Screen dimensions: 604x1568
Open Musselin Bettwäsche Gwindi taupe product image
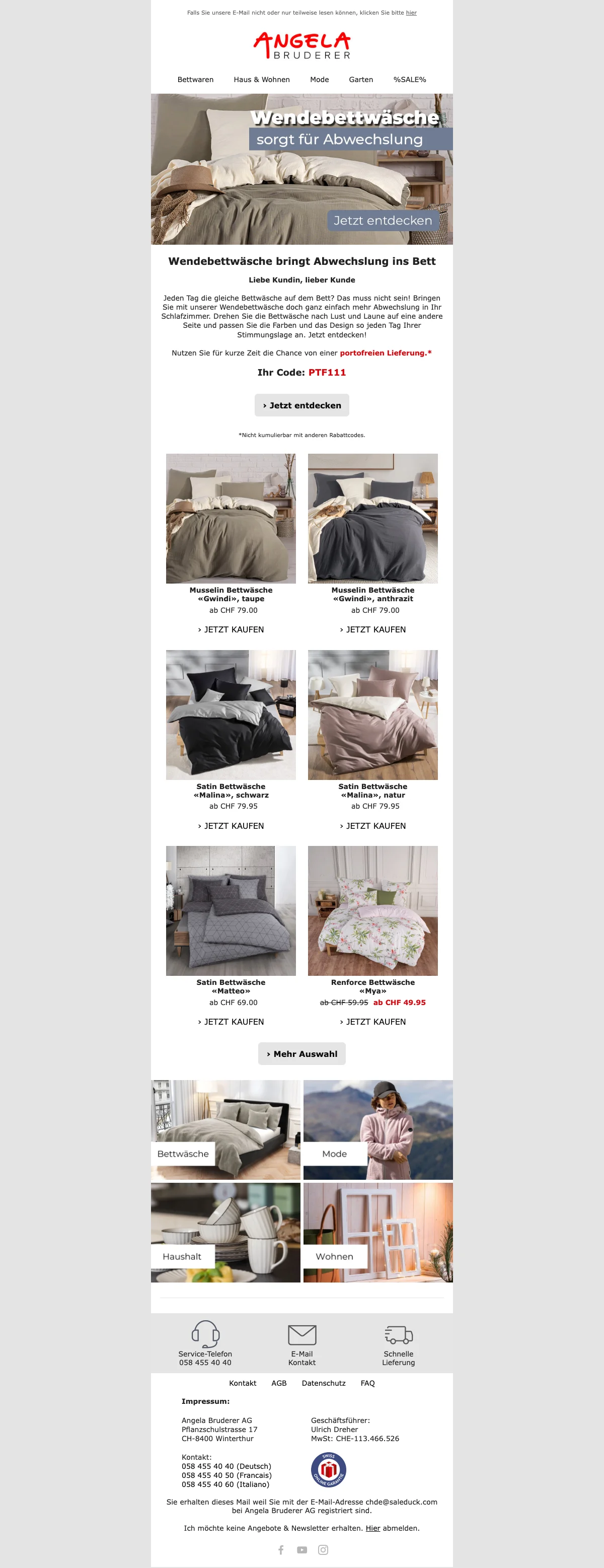231,519
